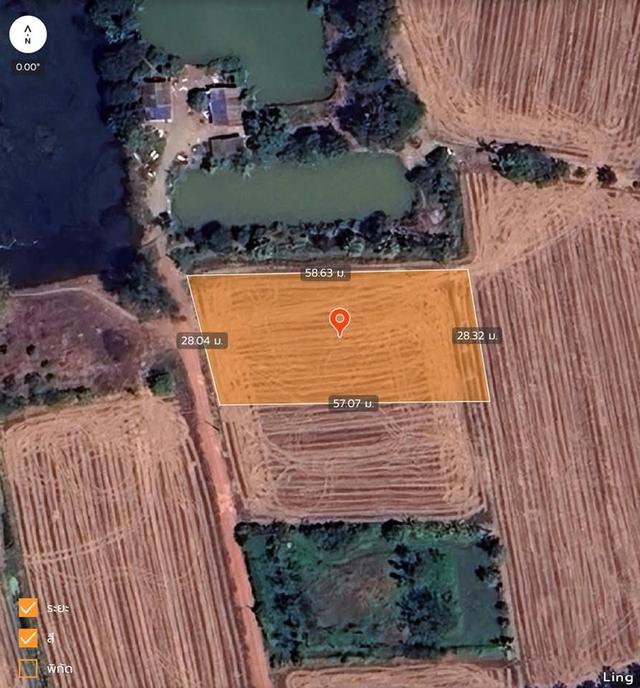The width and height of the screenshot is (640, 688).
Task: Reset map orientation with the compass button
Action: pos(28,34)
